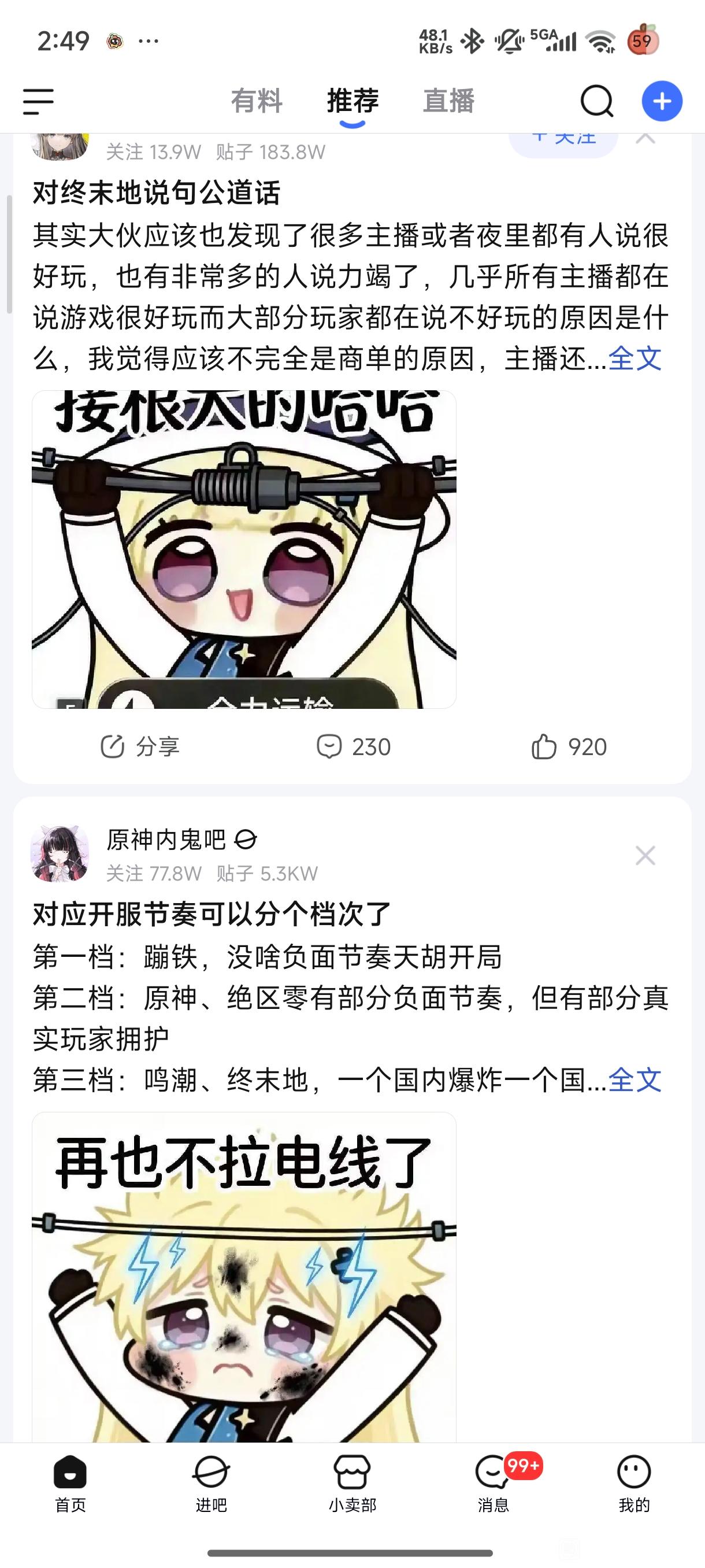Open the 再也不拉电线了 meme image

tap(244, 1278)
